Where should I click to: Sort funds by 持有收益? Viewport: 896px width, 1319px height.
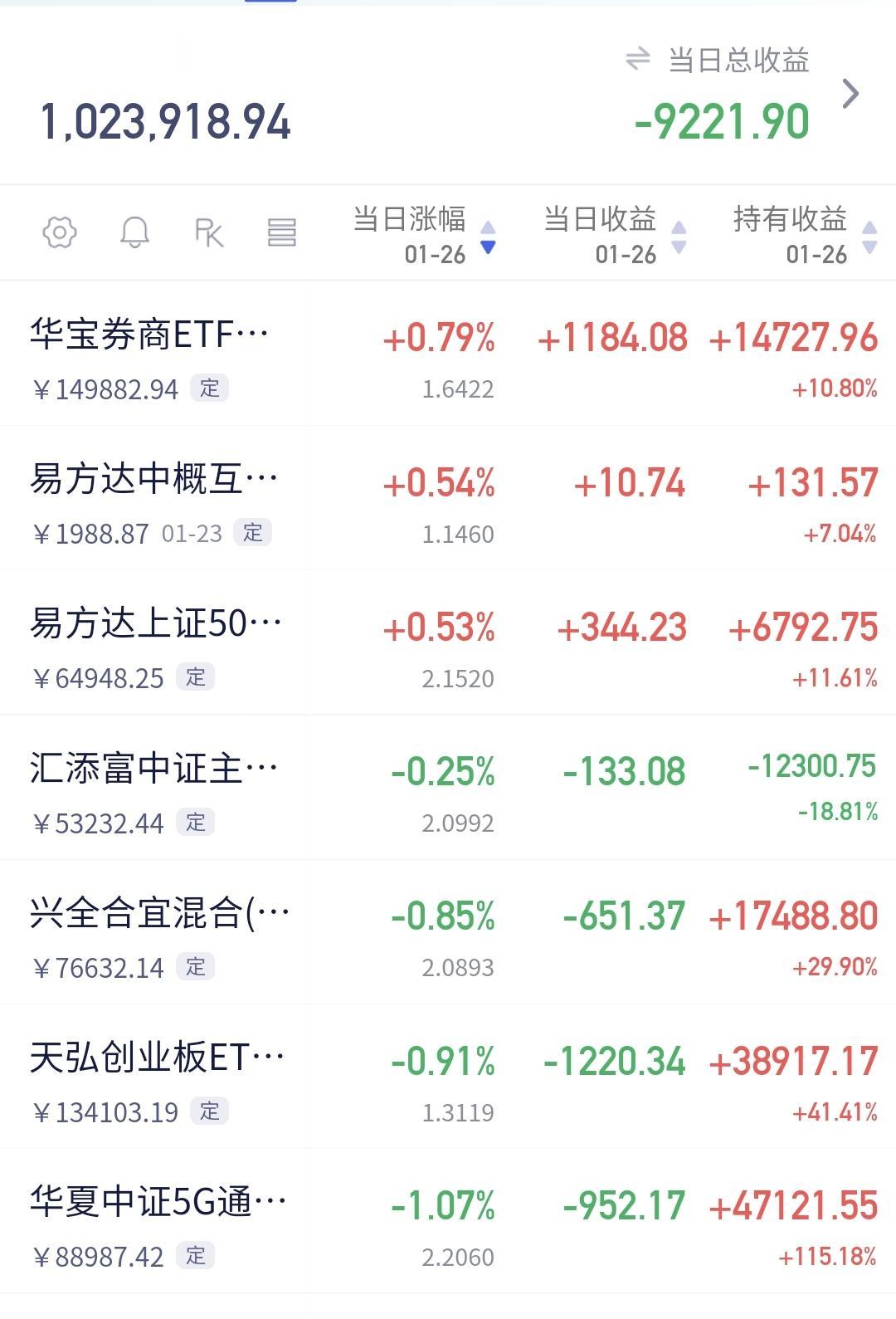[x=803, y=234]
